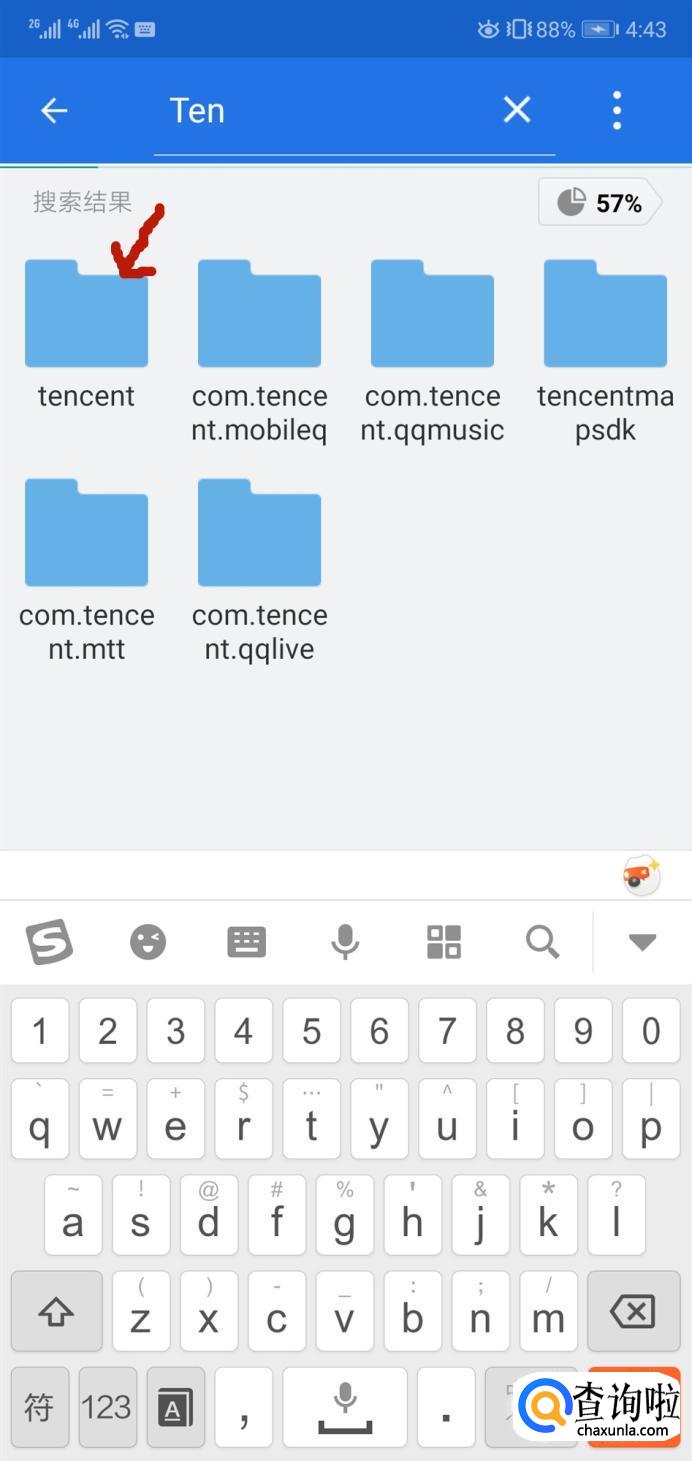The width and height of the screenshot is (692, 1461).
Task: Open the overflow menu
Action: (x=617, y=110)
